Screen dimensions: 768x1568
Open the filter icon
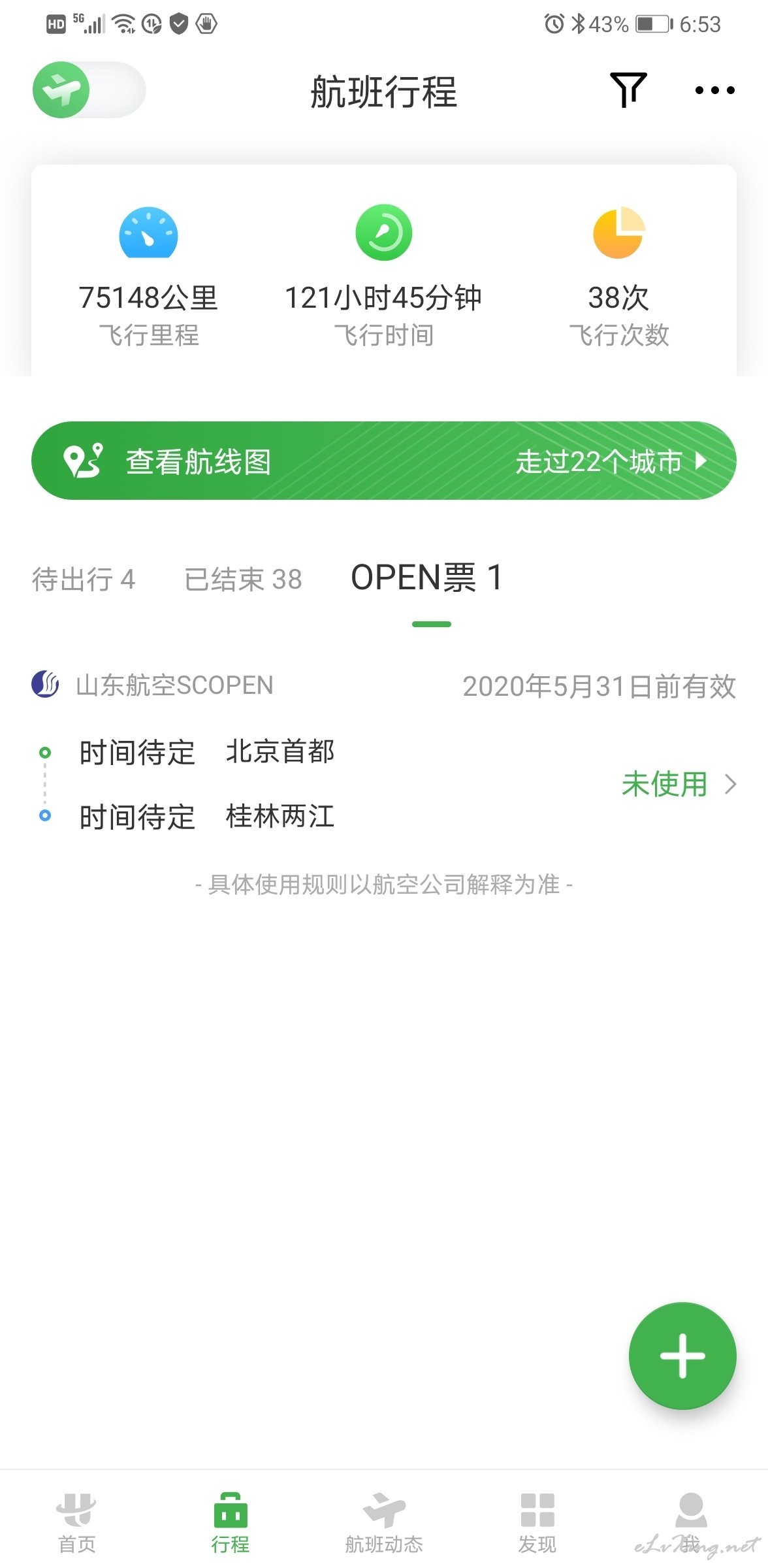point(628,90)
